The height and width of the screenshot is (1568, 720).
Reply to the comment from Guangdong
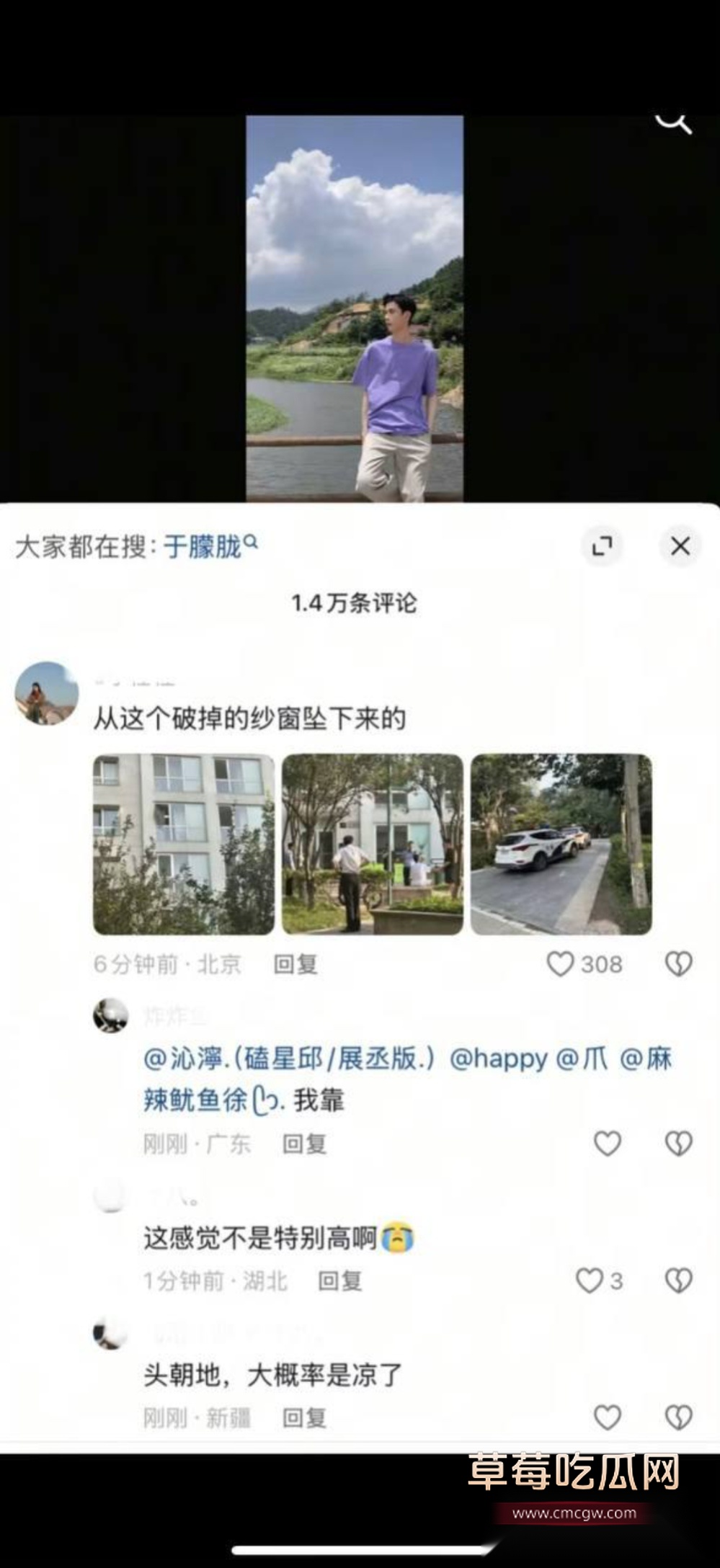click(304, 1144)
